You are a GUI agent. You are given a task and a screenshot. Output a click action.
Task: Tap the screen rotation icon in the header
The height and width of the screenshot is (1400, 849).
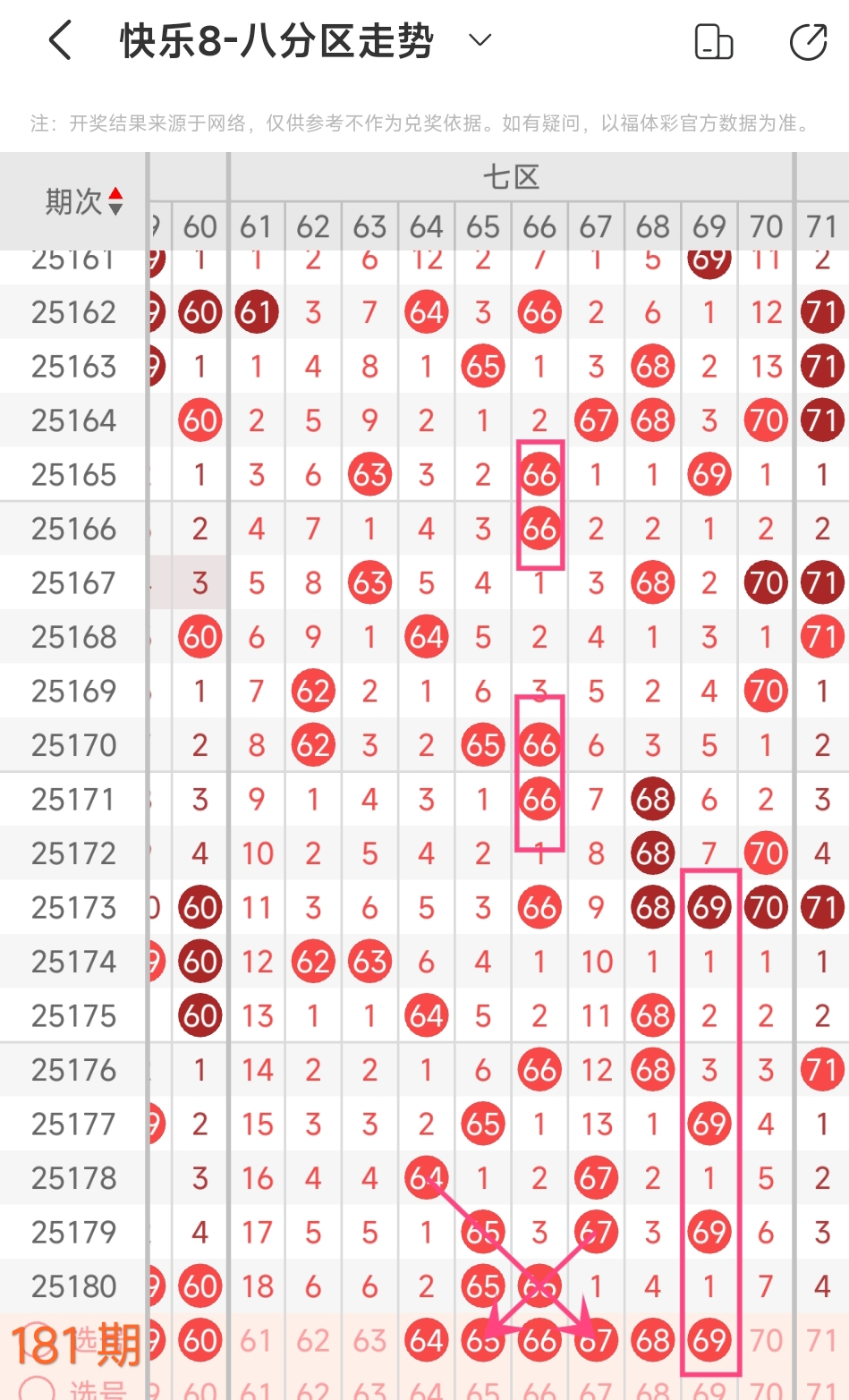714,42
